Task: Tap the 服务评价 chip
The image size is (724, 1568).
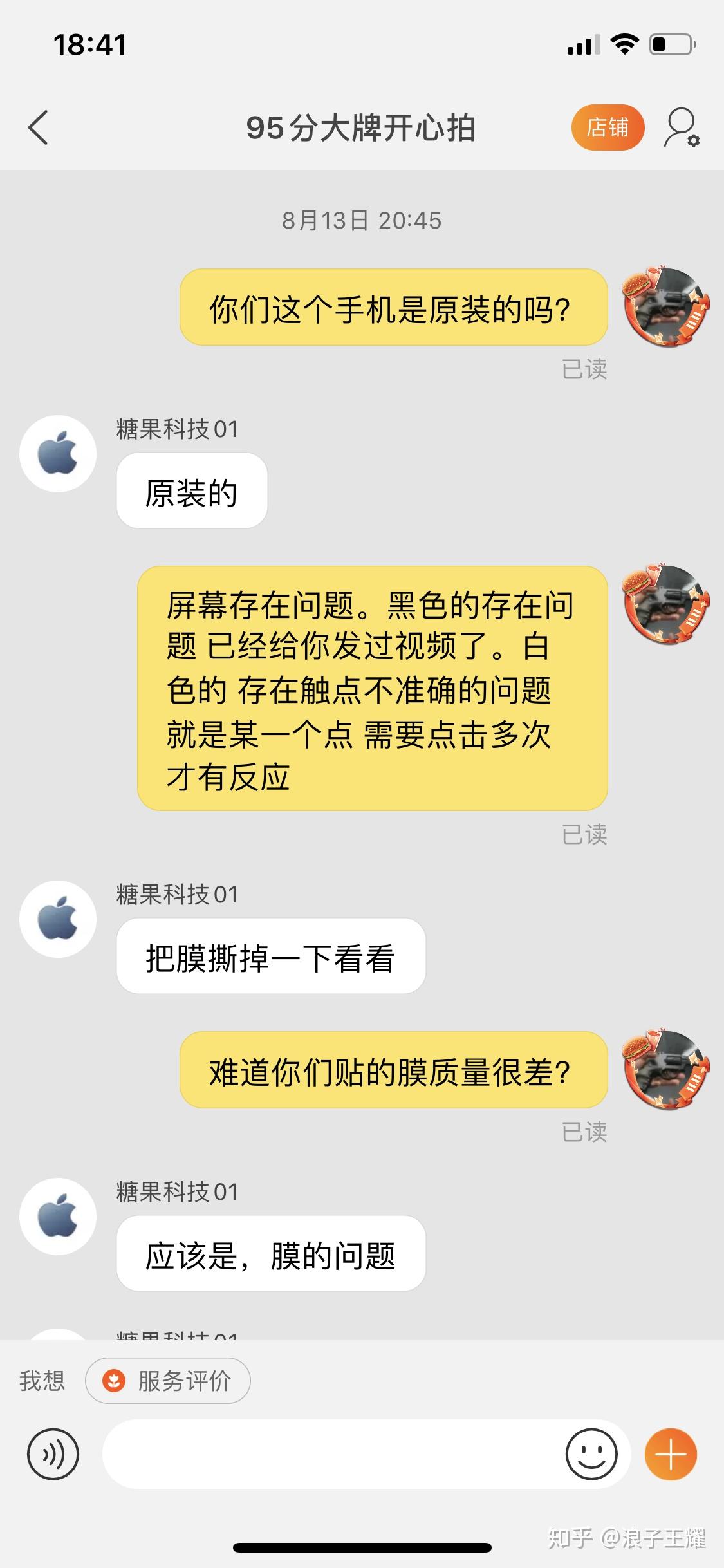Action: (168, 1381)
